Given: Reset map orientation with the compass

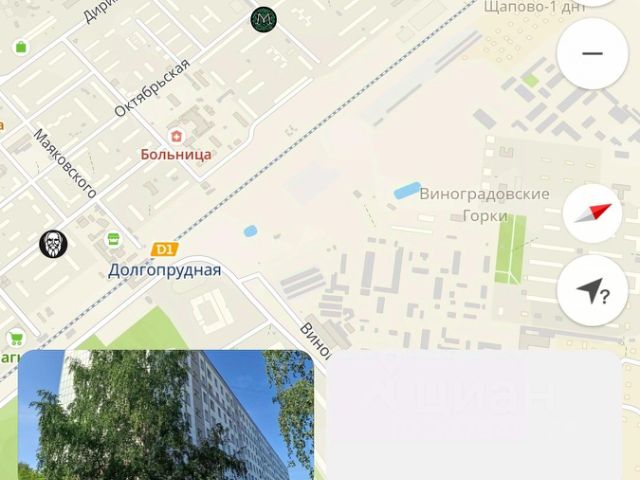Looking at the screenshot, I should [x=592, y=213].
